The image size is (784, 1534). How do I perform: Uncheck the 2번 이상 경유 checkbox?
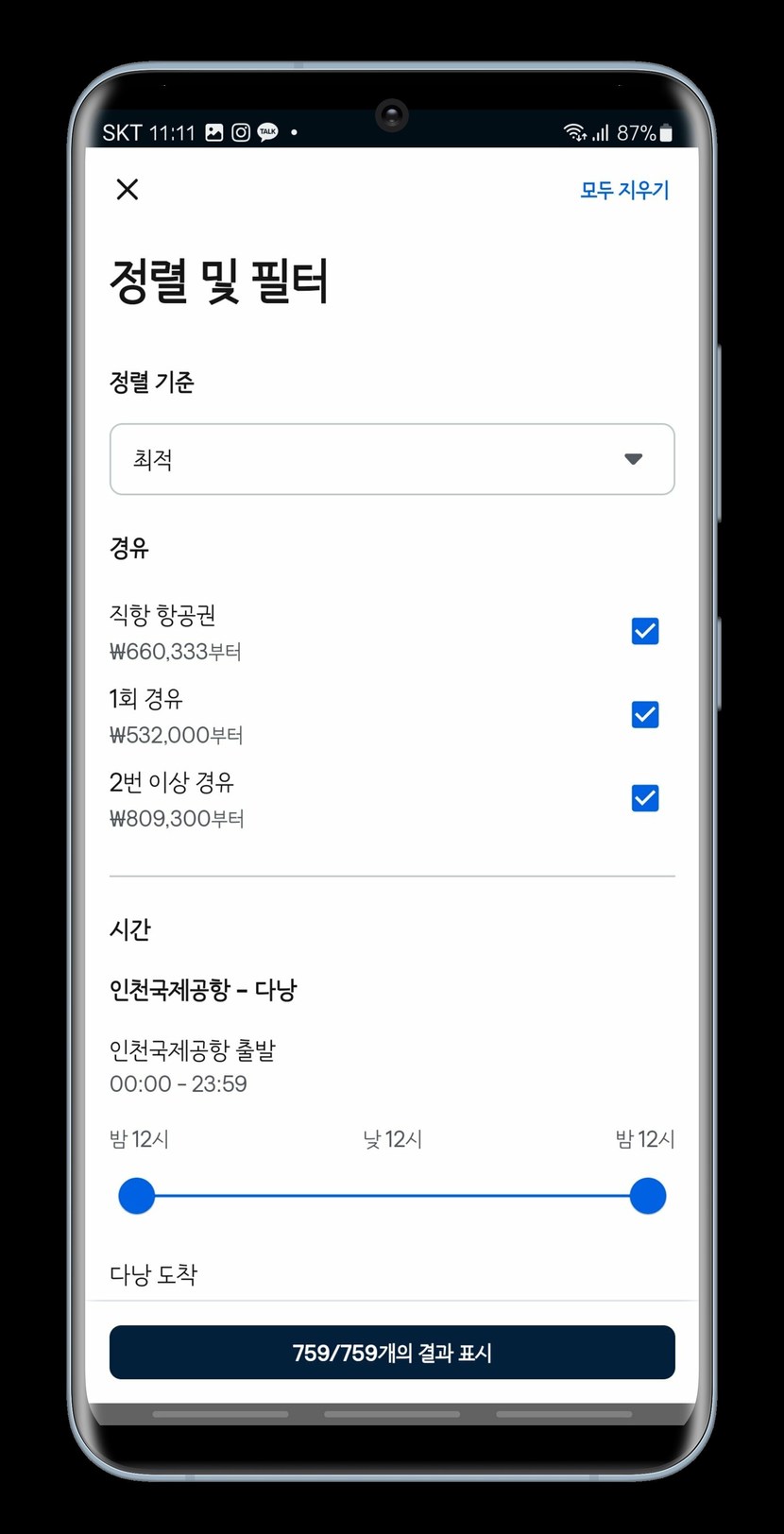click(645, 798)
